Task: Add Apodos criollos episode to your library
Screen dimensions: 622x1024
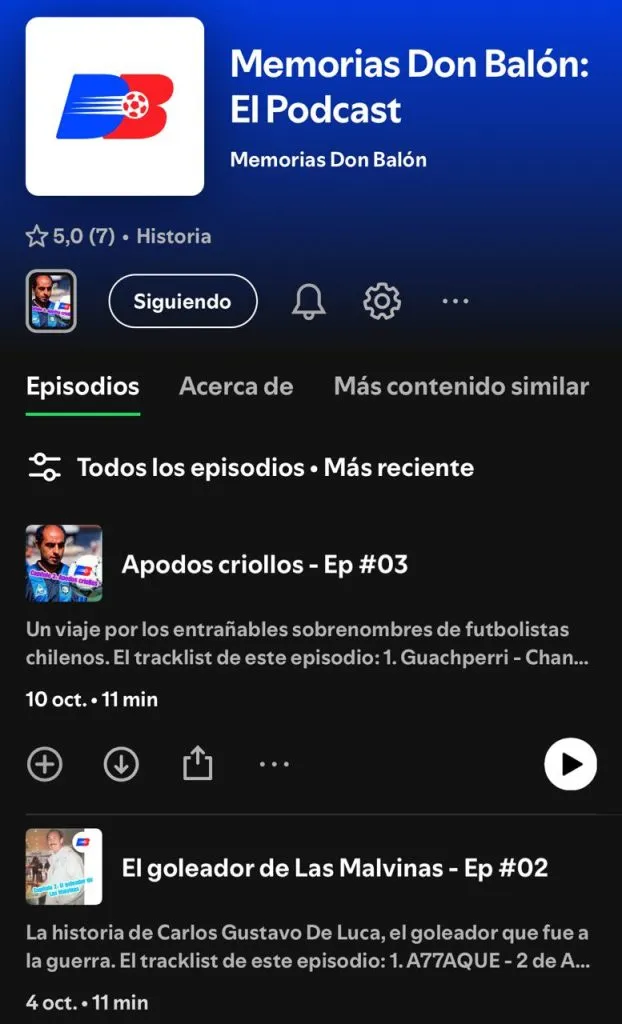Action: pyautogui.click(x=44, y=765)
